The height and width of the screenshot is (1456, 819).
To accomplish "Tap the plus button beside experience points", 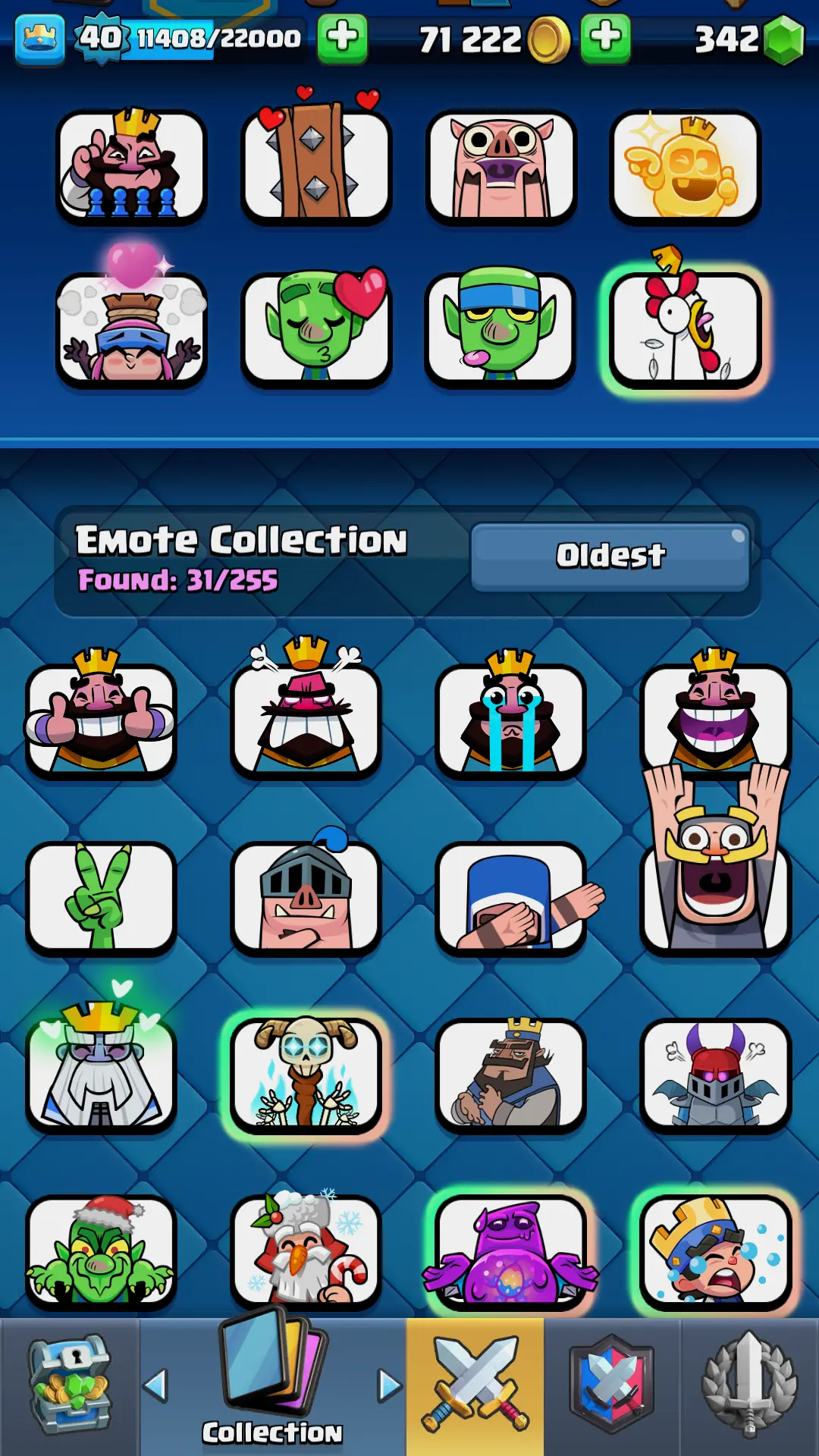I will (342, 37).
